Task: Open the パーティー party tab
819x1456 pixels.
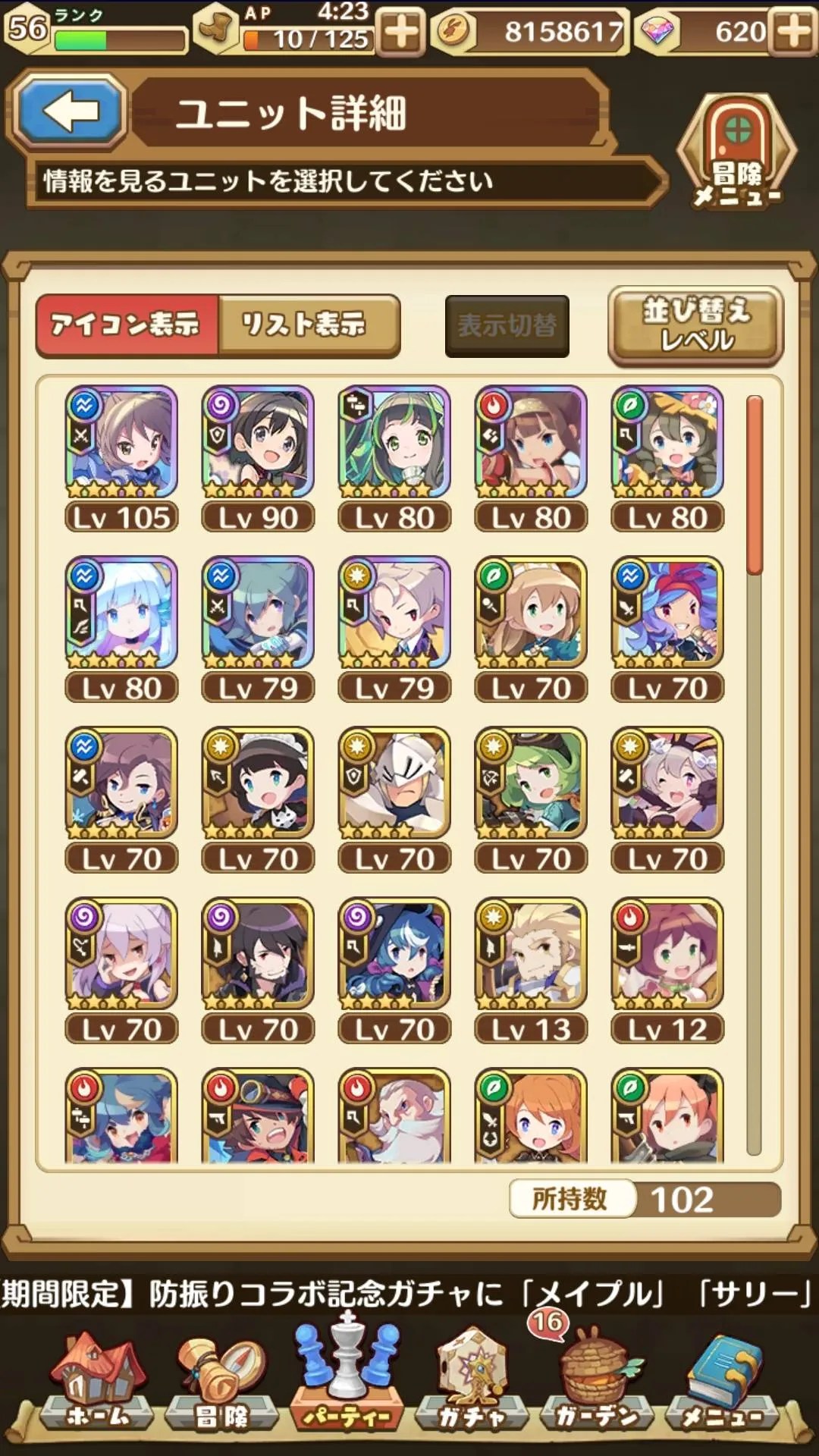Action: (x=347, y=1382)
